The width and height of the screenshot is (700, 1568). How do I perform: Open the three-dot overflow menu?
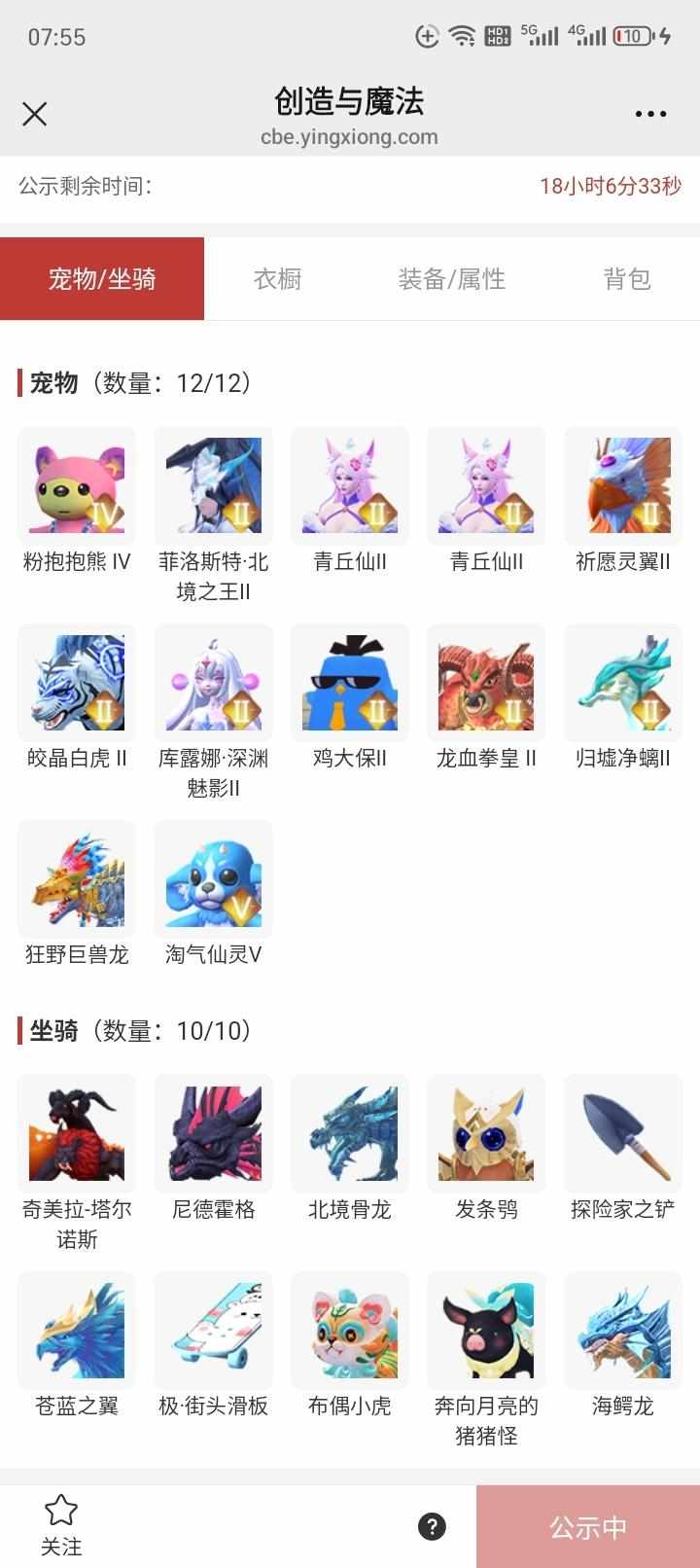650,115
